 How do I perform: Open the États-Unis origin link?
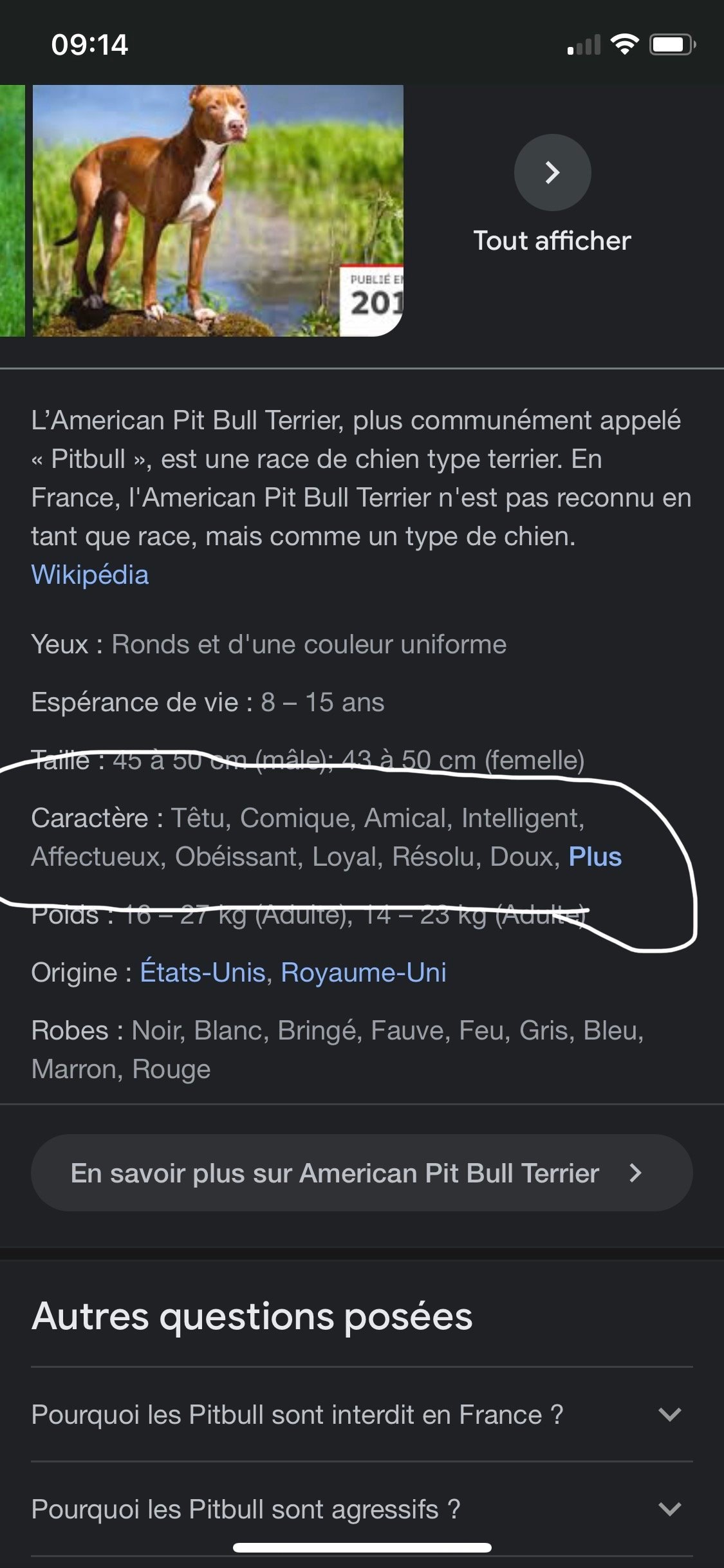[x=203, y=972]
